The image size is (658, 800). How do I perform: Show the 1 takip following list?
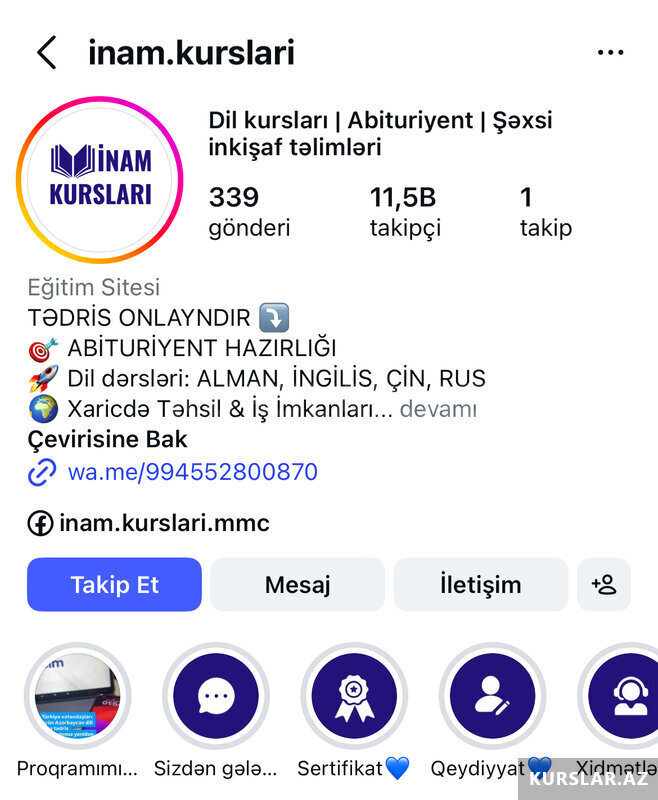tap(545, 212)
